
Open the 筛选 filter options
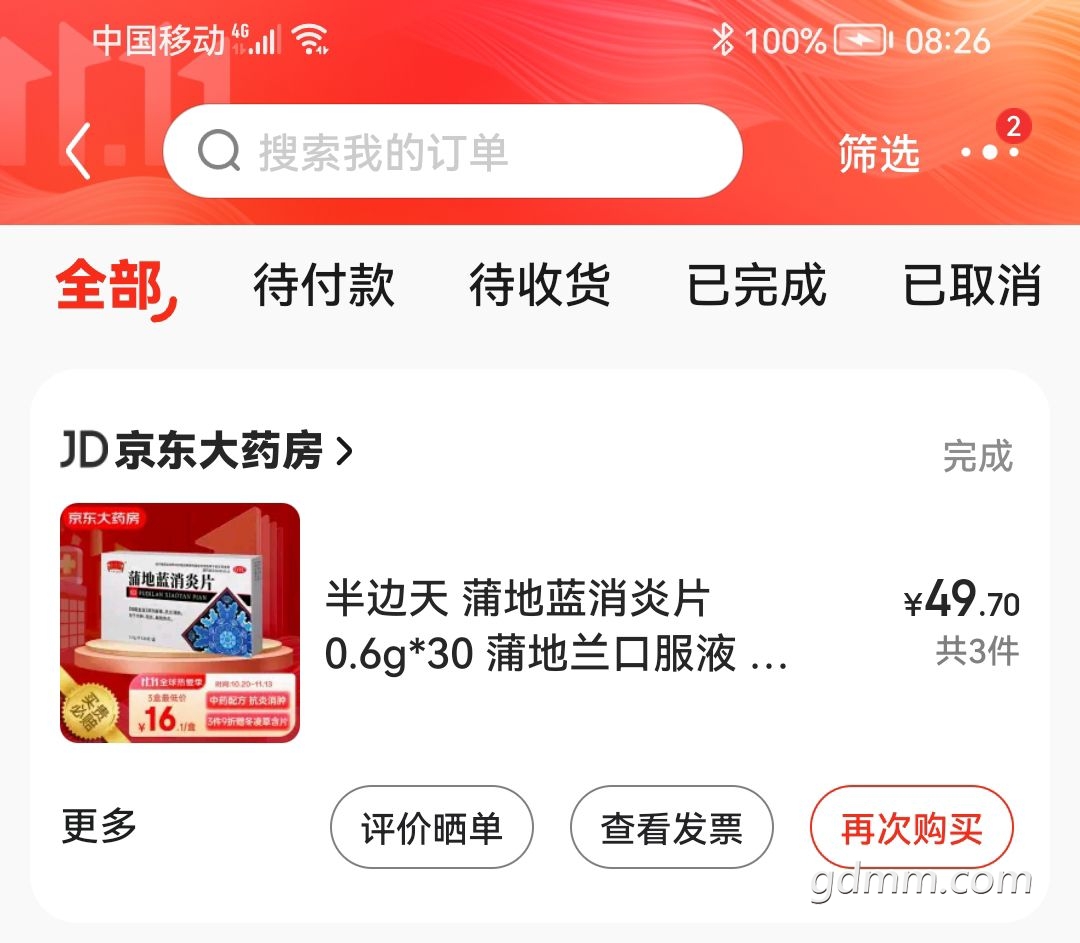(878, 153)
